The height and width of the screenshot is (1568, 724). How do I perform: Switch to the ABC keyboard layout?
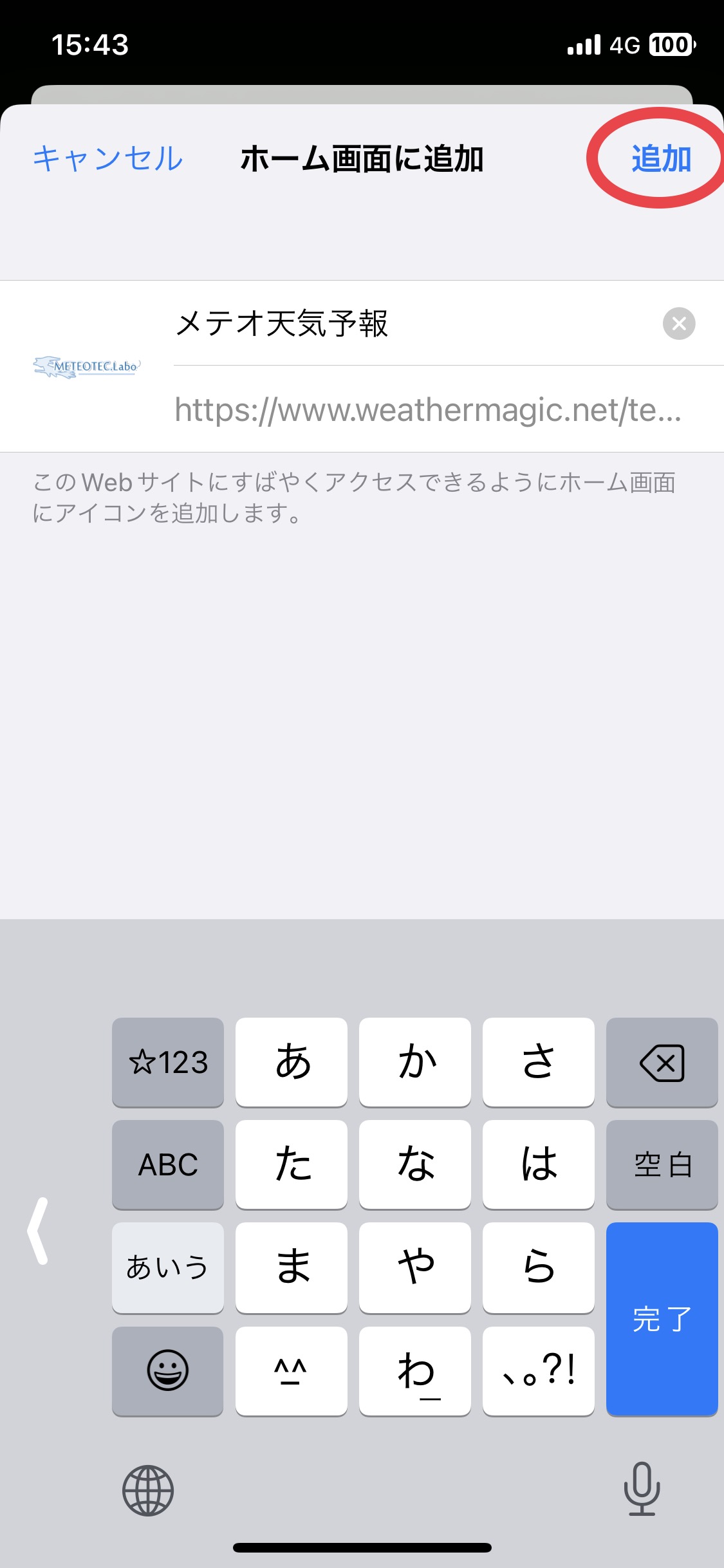click(x=167, y=1165)
